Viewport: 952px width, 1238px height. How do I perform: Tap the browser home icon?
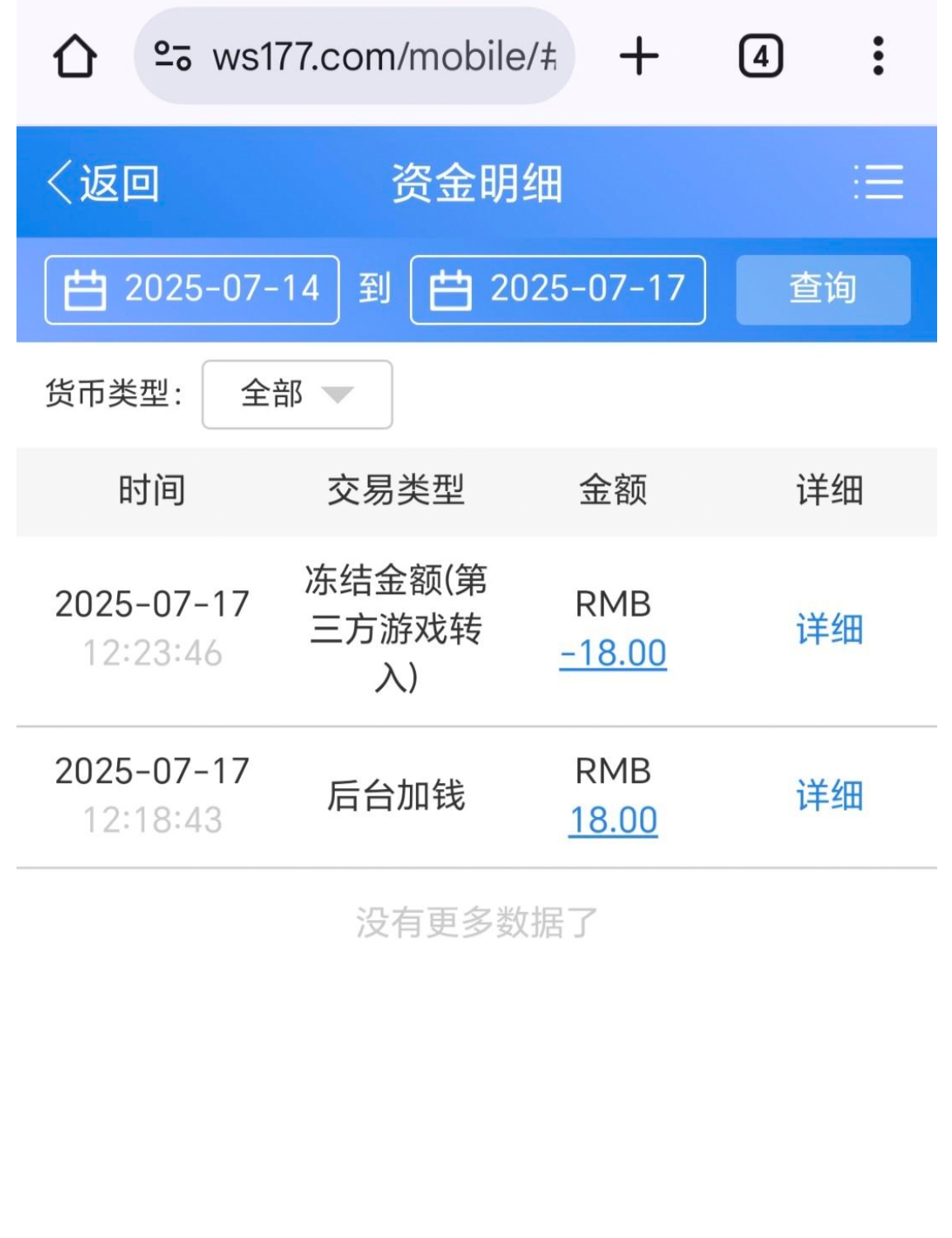click(75, 57)
